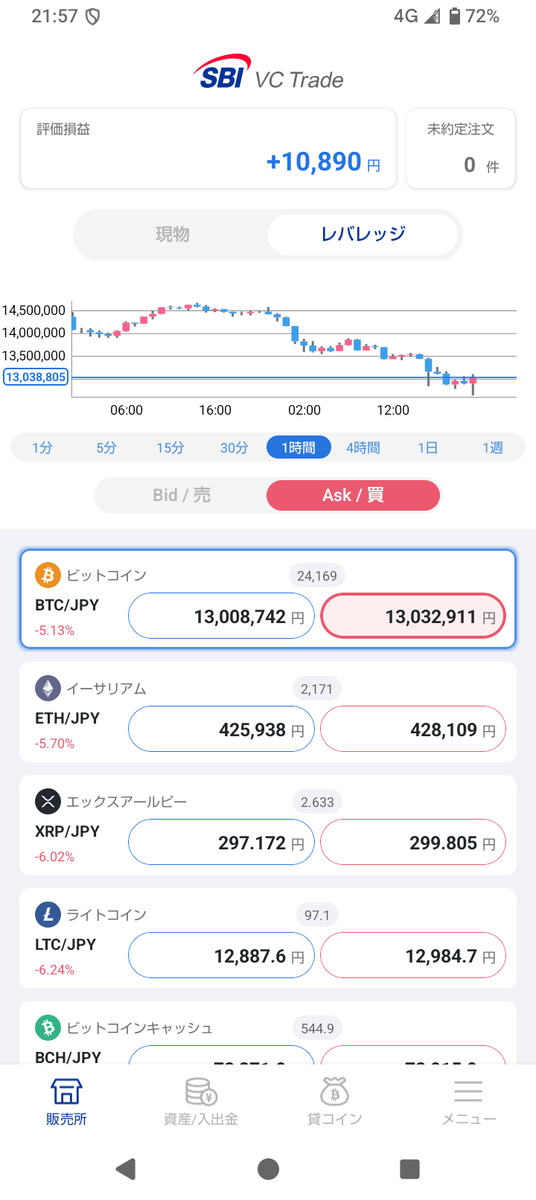Screen dimensions: 536x1200
Task: Tap the BTC/JPY ask price 13,032,911
Action: [x=413, y=617]
